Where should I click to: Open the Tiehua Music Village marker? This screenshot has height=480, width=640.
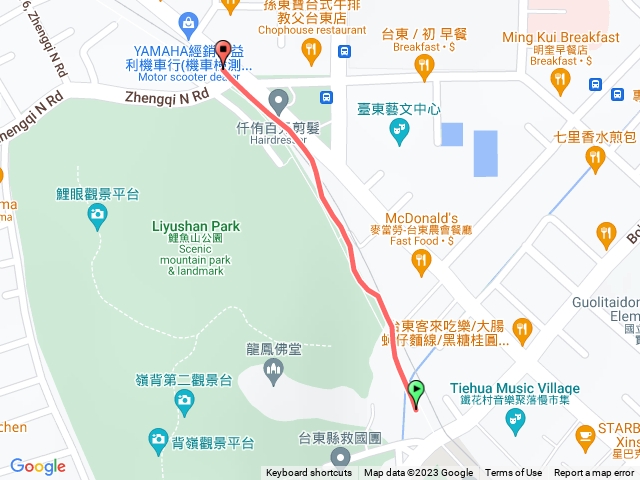pyautogui.click(x=515, y=423)
